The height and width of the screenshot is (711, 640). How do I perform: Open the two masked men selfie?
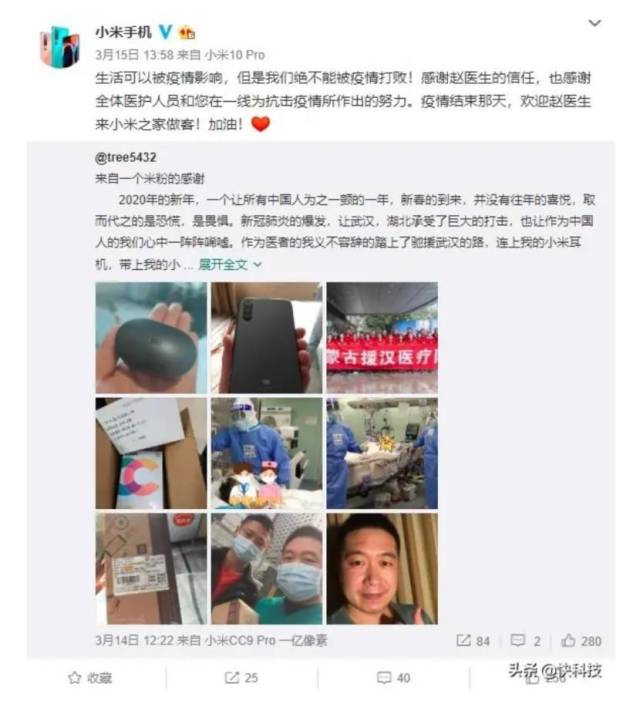(x=267, y=568)
